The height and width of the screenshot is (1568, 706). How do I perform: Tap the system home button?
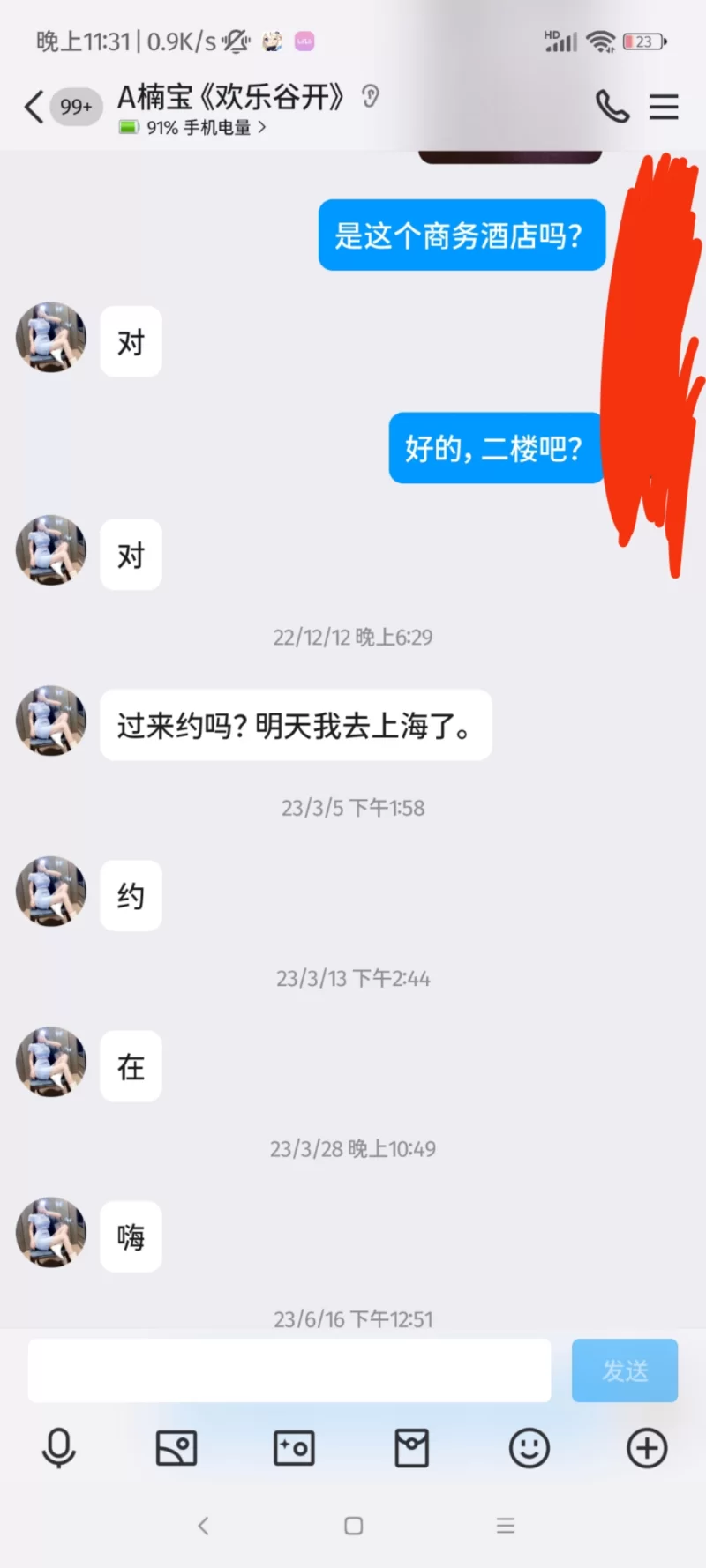353,1526
